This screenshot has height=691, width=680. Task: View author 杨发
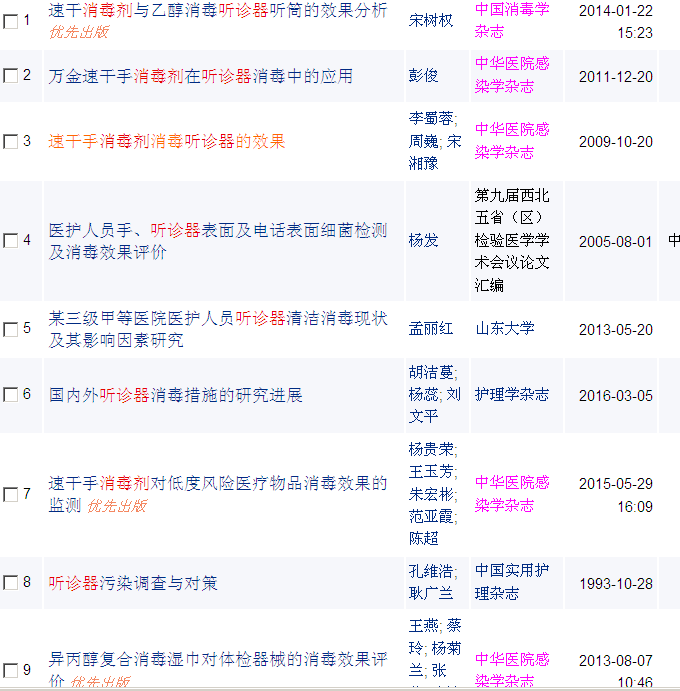tap(424, 240)
